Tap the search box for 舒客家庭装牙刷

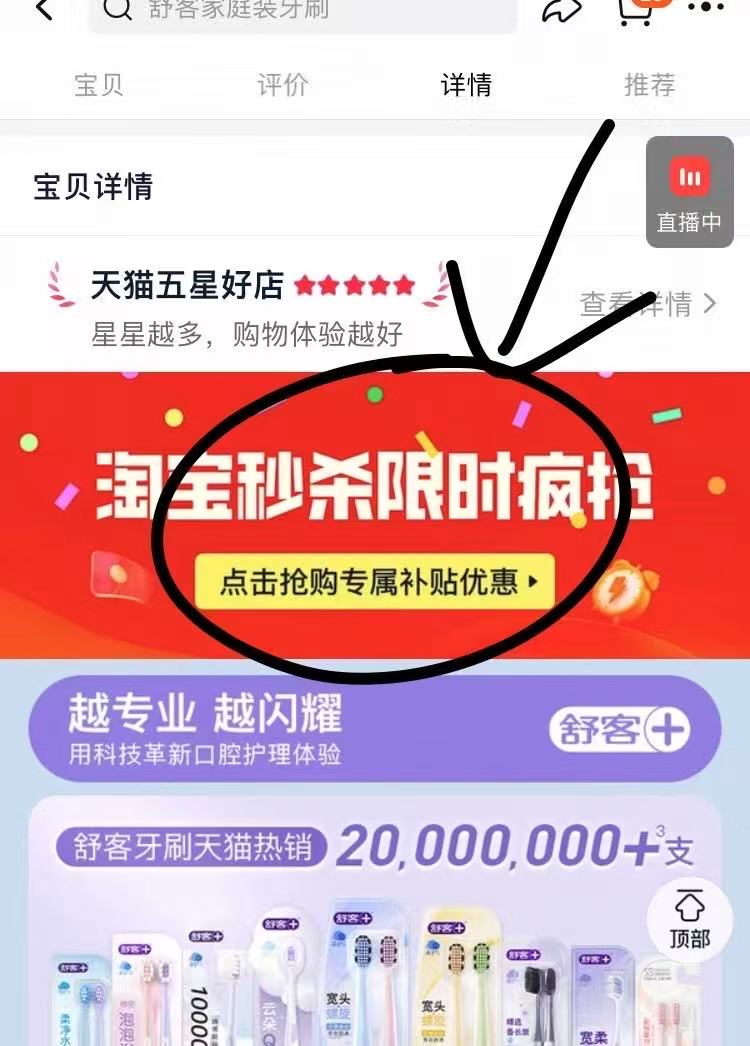click(x=302, y=12)
